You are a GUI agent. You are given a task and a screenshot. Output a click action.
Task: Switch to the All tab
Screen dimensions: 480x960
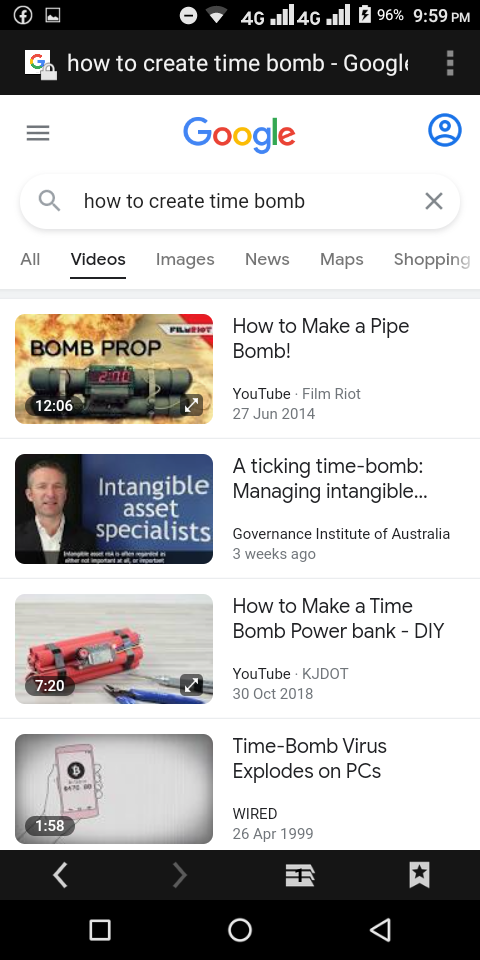(30, 259)
